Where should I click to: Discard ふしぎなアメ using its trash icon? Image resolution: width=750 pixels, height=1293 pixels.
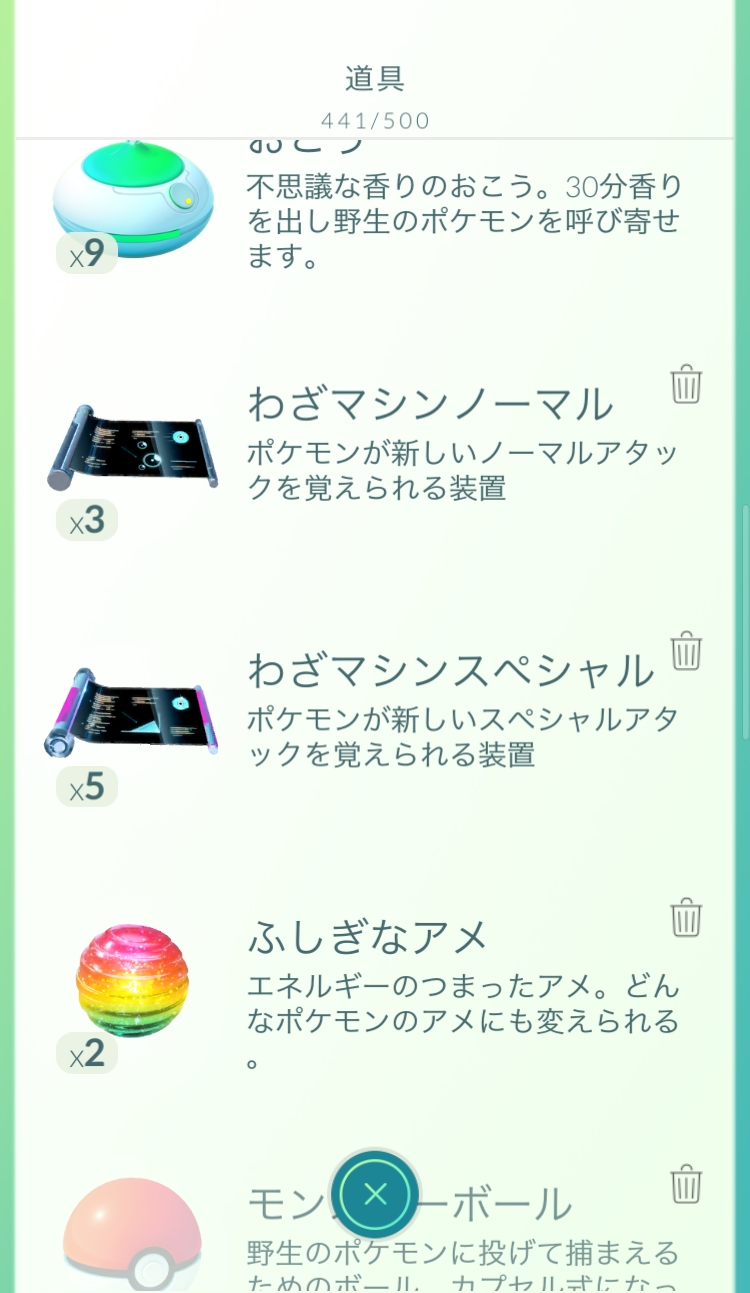[686, 917]
